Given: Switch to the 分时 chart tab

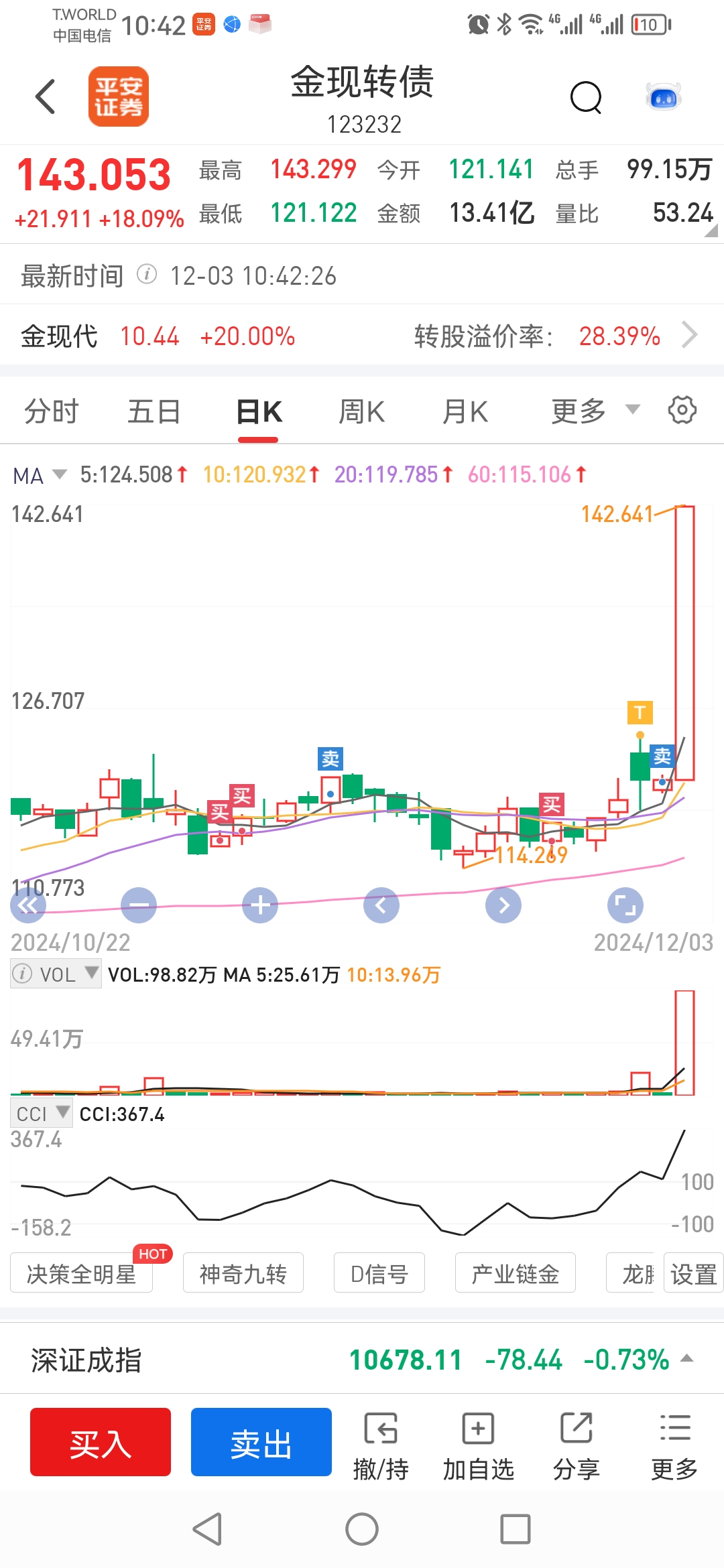Looking at the screenshot, I should pyautogui.click(x=52, y=411).
